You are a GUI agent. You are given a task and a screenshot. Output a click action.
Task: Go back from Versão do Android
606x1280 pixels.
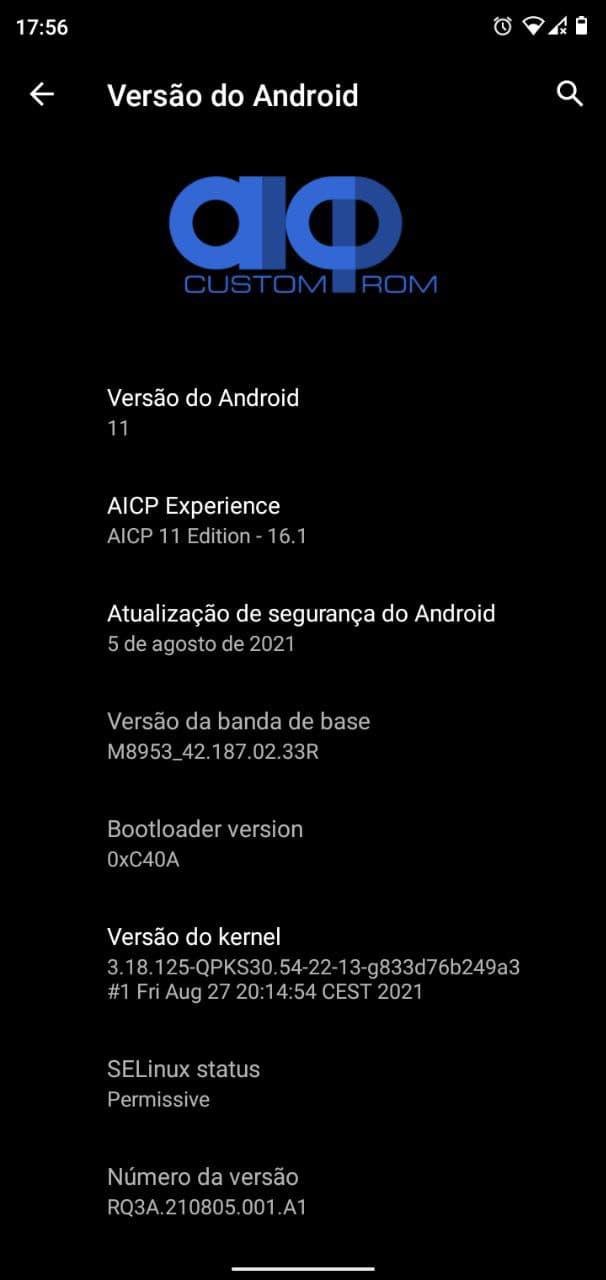click(x=41, y=95)
